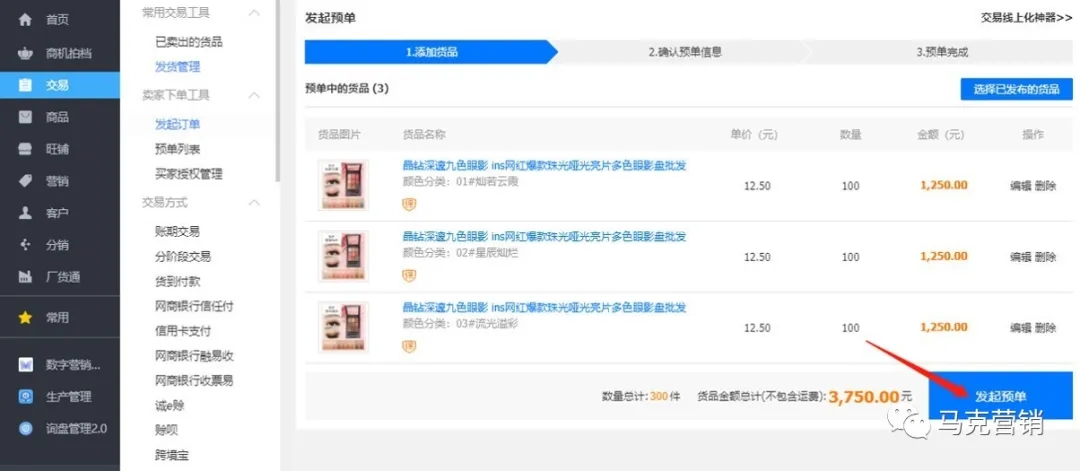
Task: Switch to the 营销 section
Action: tap(57, 181)
